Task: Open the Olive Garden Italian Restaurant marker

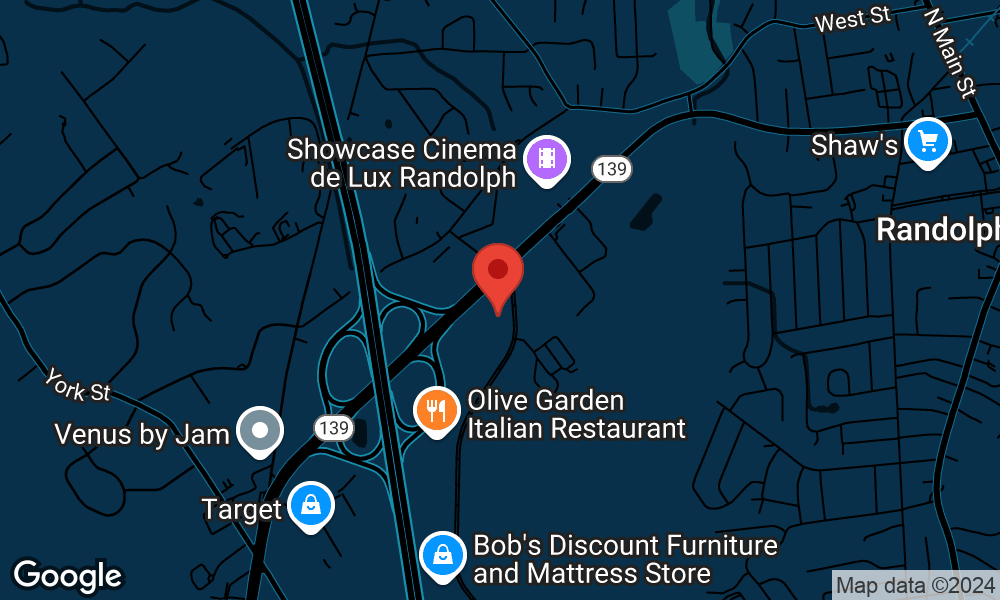Action: [x=436, y=411]
